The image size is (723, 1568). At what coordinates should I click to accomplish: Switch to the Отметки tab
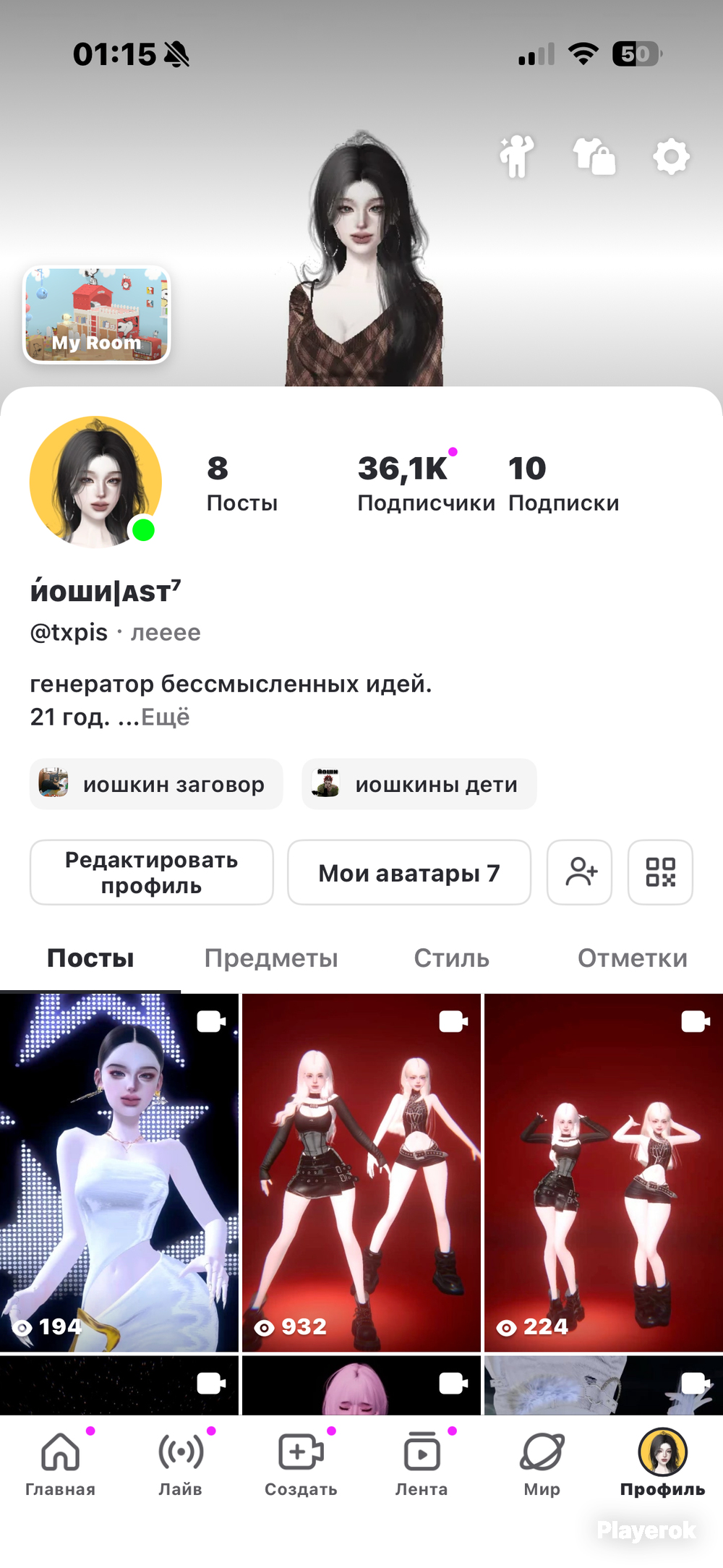point(633,958)
